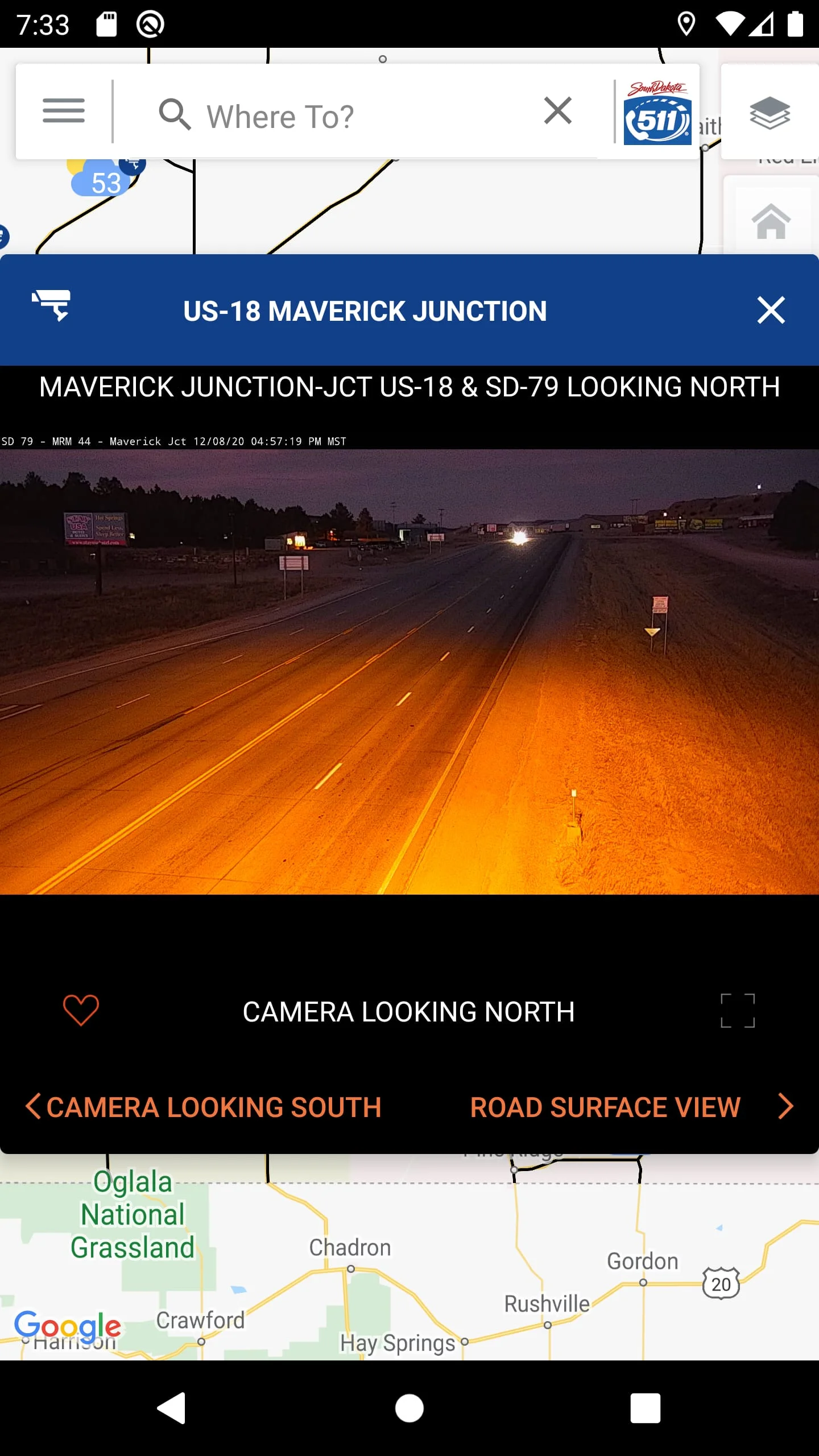Select the home icon on the map

coord(770,222)
